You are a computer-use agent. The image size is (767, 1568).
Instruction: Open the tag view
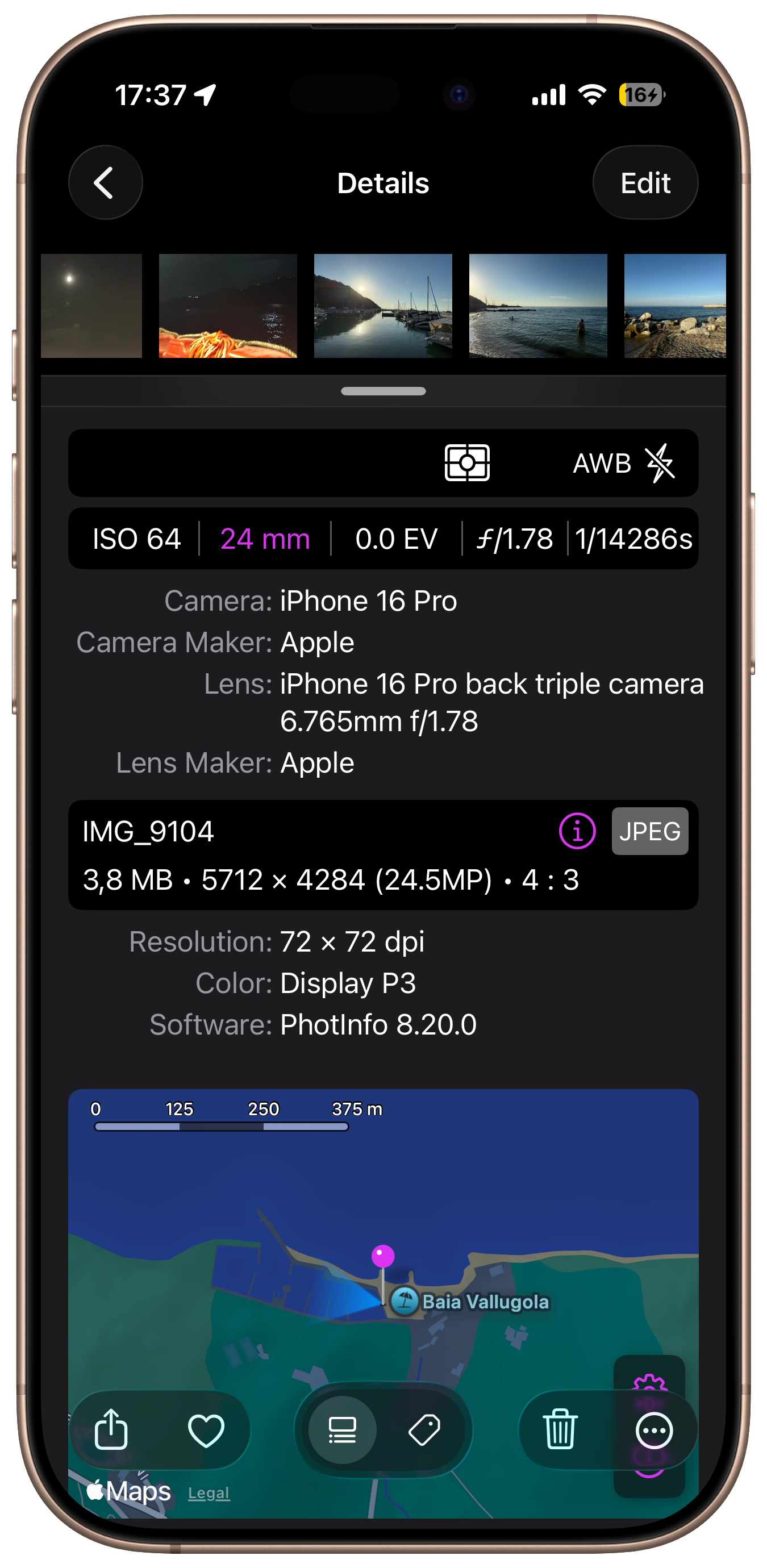coord(424,1430)
